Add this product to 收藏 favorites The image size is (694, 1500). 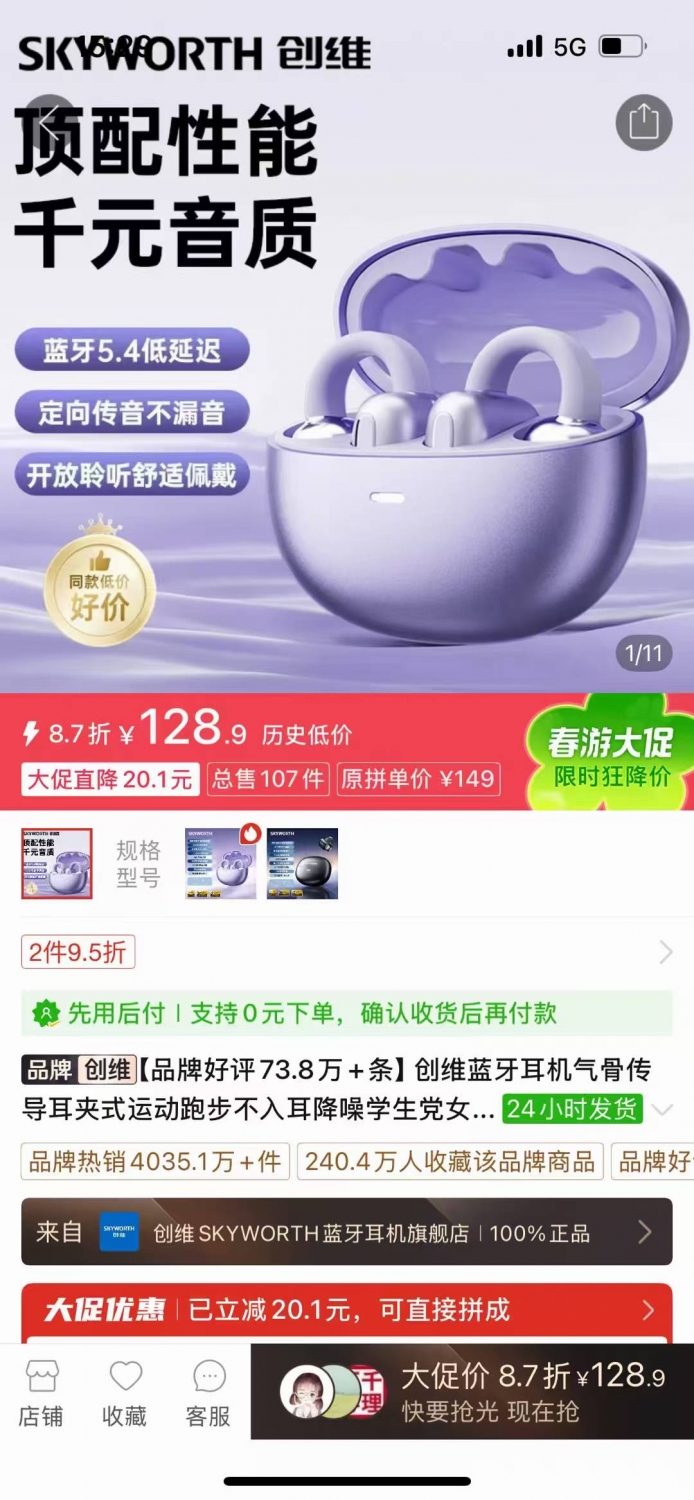[x=125, y=1393]
